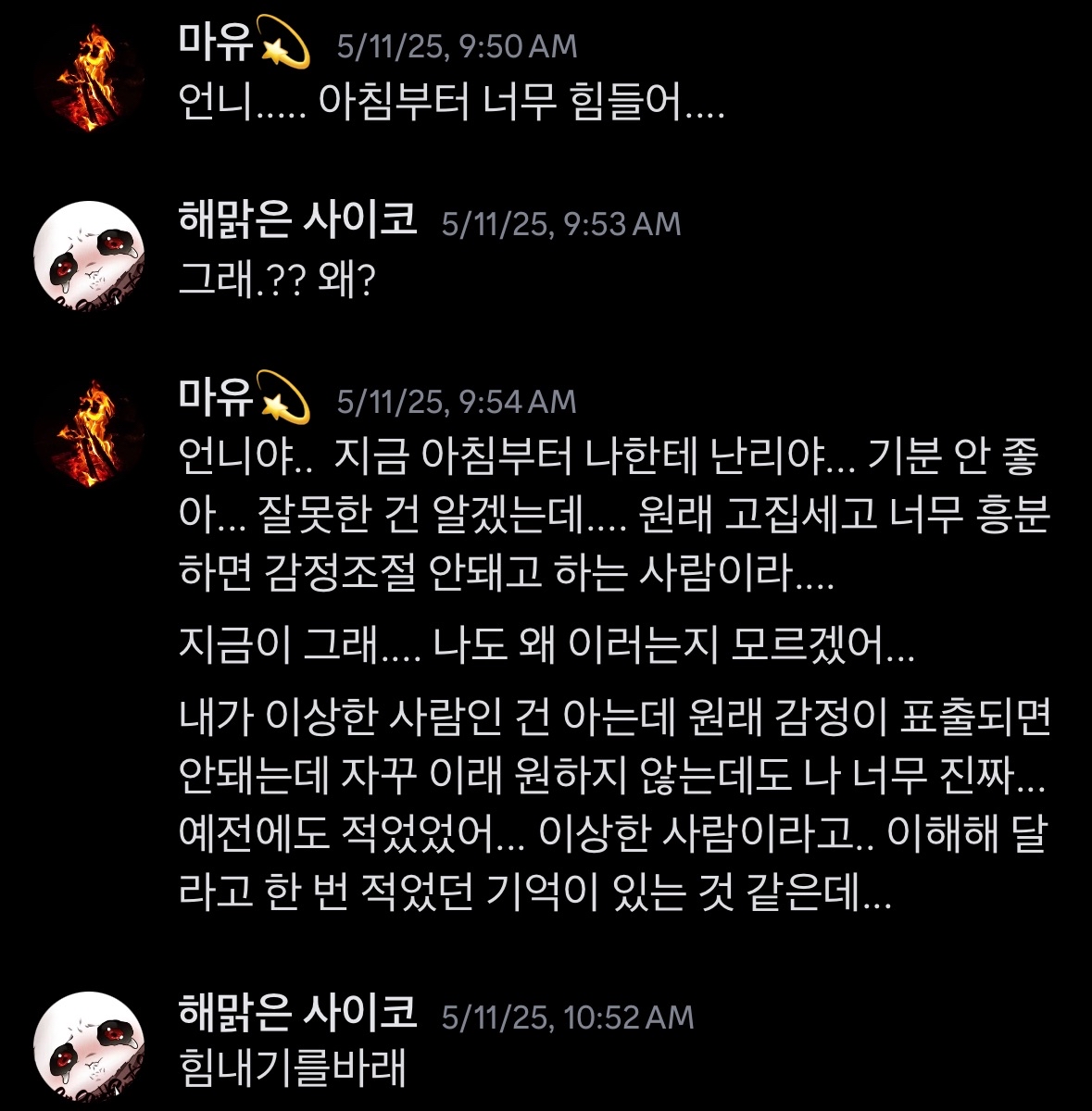1092x1111 pixels.
Task: View 마유's profile from the 9:54 AM avatar
Action: [89, 433]
